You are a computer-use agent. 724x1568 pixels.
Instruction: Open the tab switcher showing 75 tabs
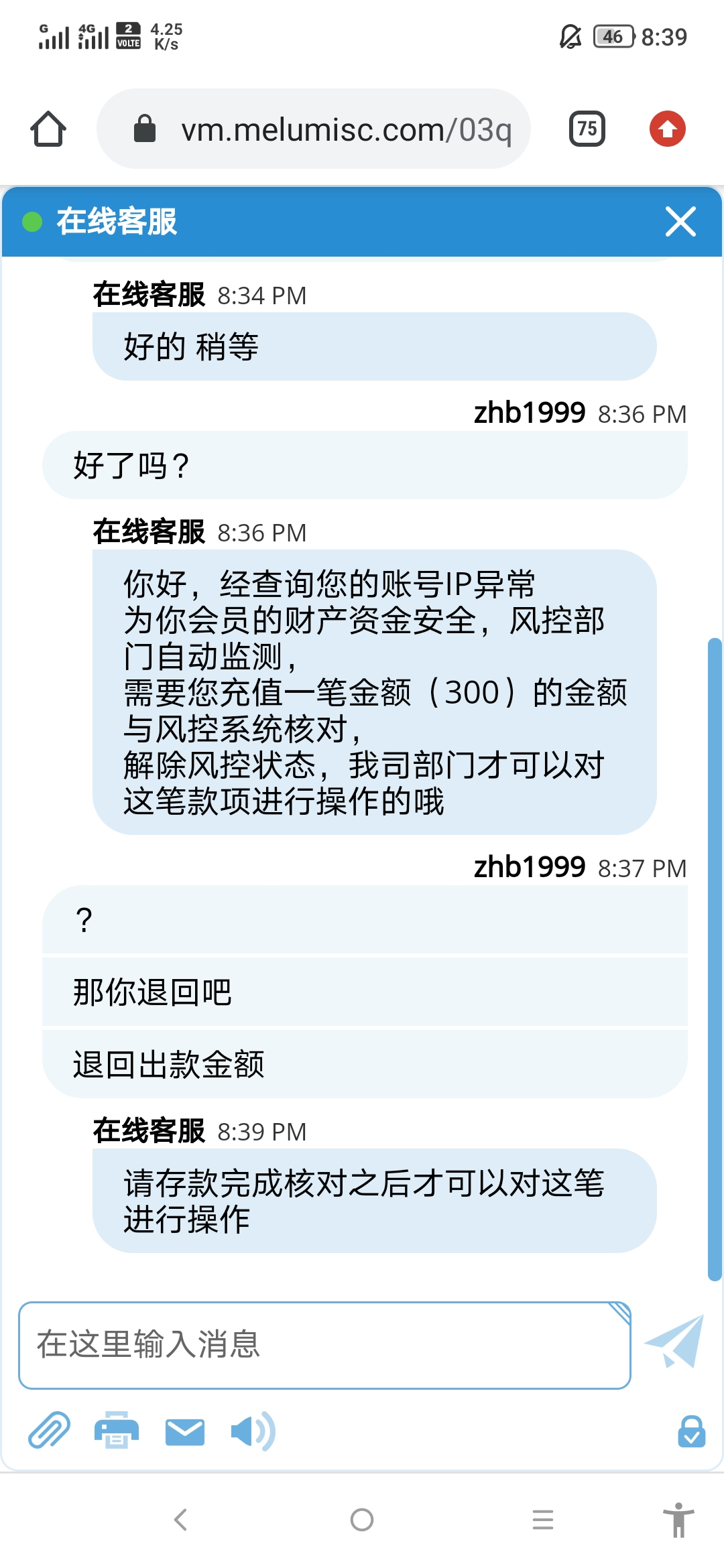click(x=587, y=129)
